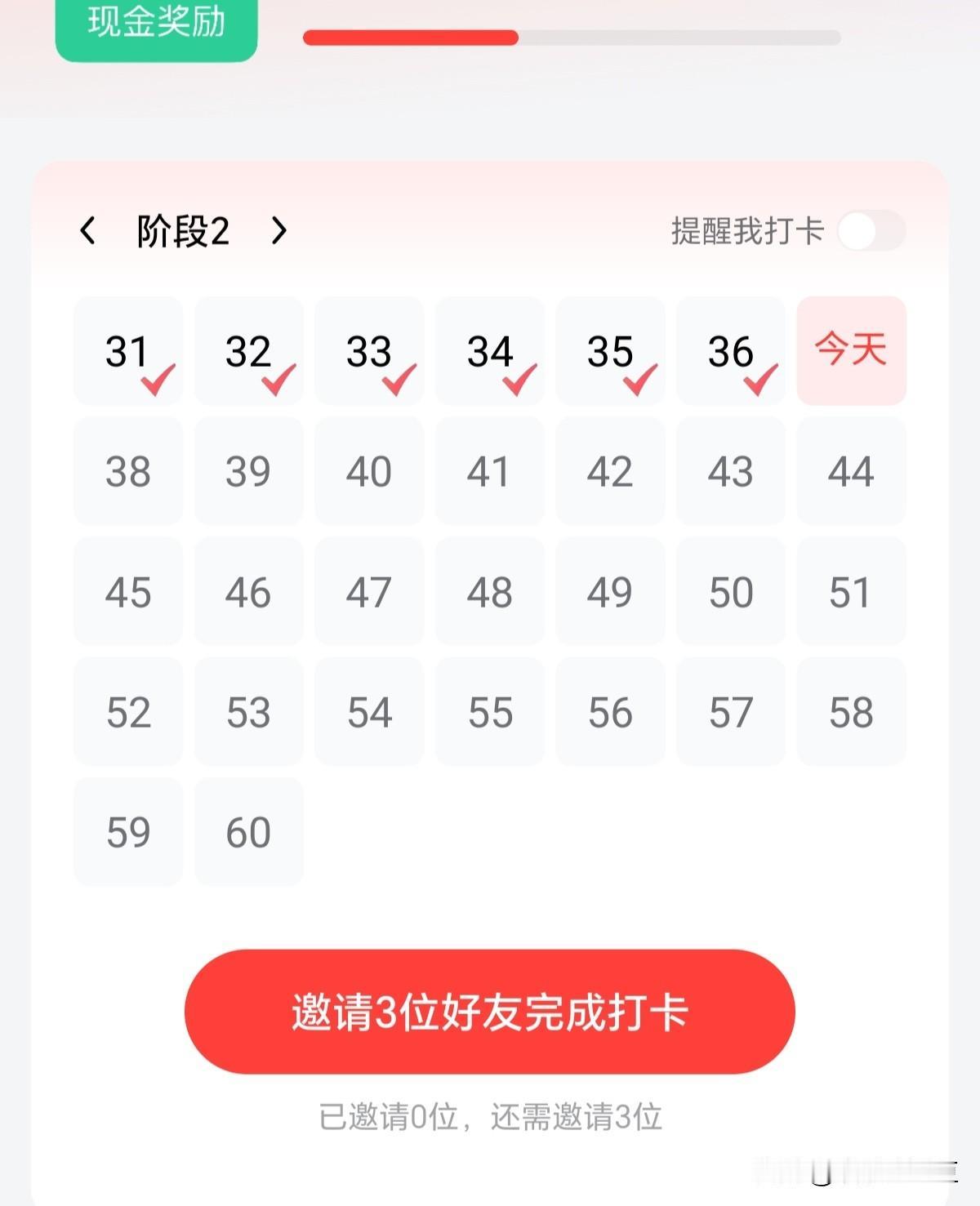This screenshot has height=1206, width=980.
Task: Select day 52 cell
Action: click(128, 710)
